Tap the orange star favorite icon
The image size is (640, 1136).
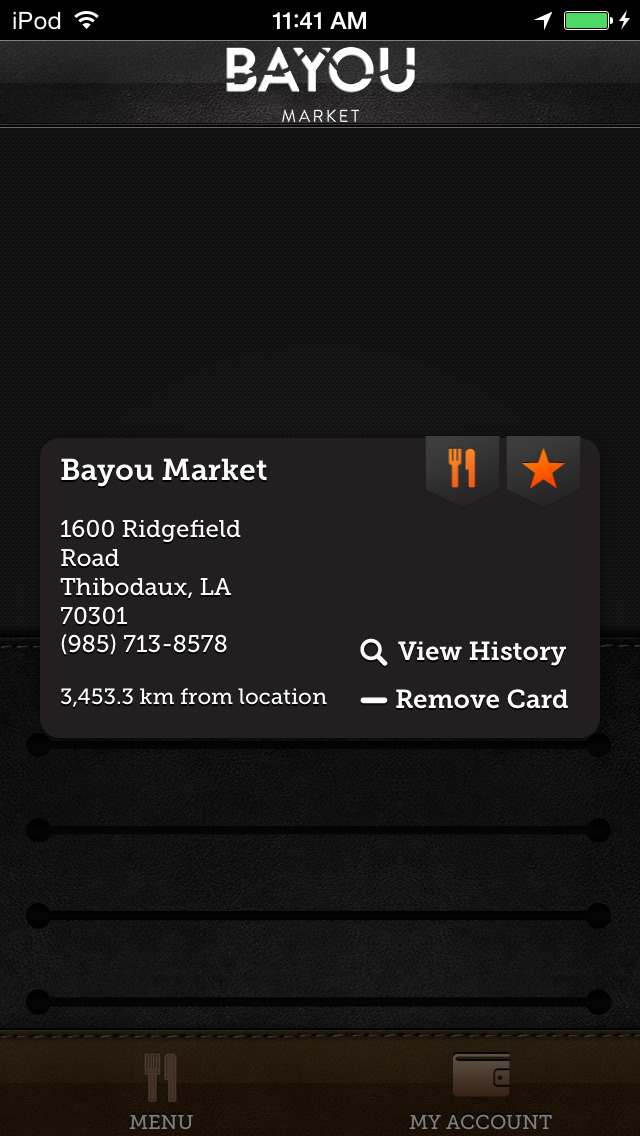click(x=543, y=469)
